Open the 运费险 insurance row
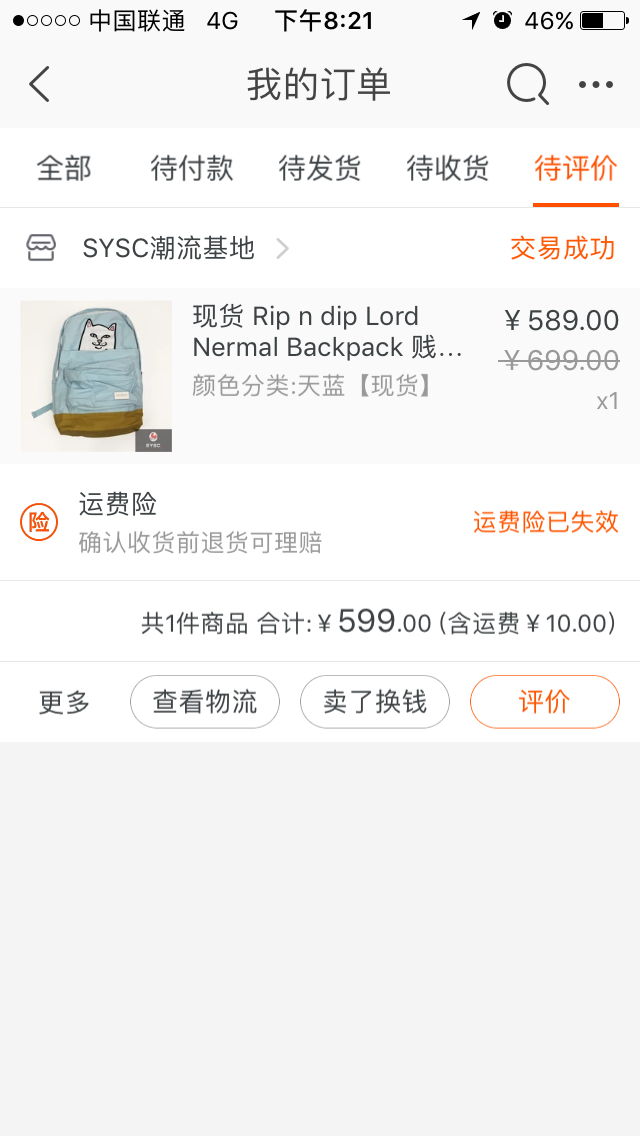This screenshot has height=1136, width=640. point(320,522)
